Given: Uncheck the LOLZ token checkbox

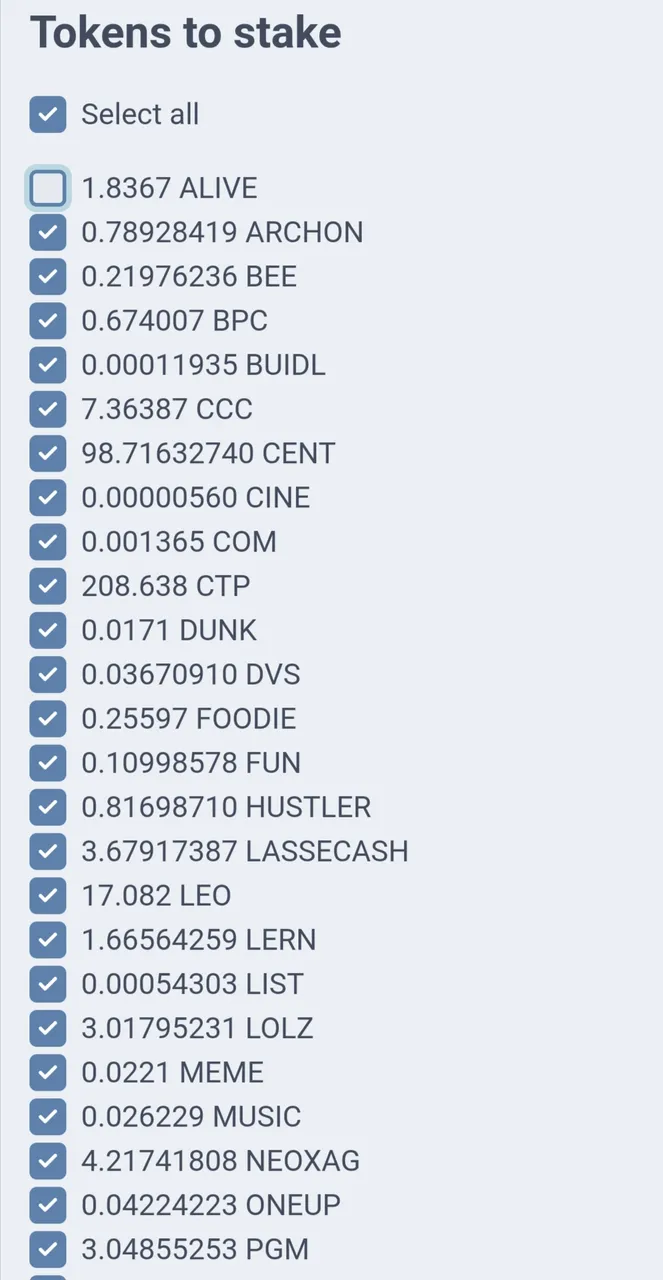Looking at the screenshot, I should point(47,1027).
